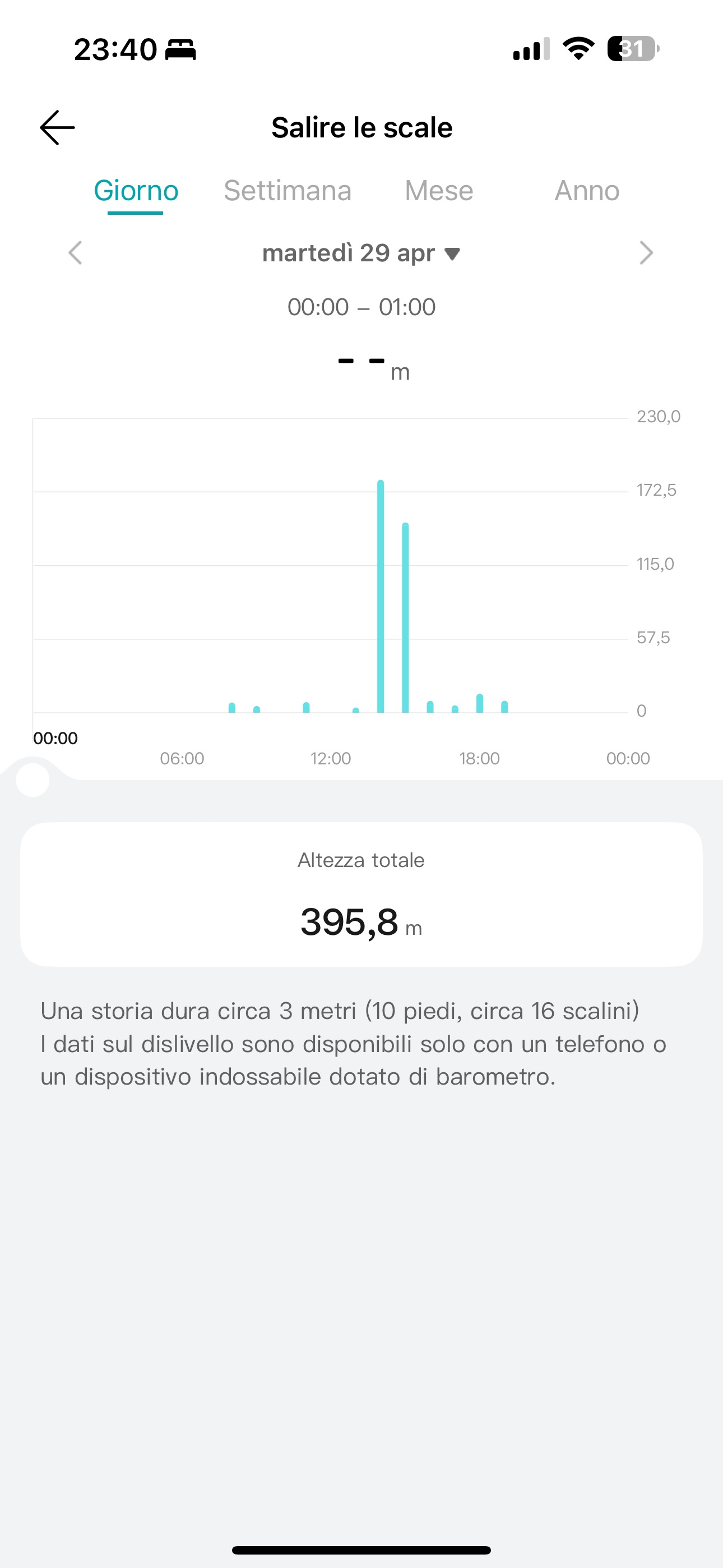Tap the chart time slider handle
The width and height of the screenshot is (723, 1568).
click(33, 780)
